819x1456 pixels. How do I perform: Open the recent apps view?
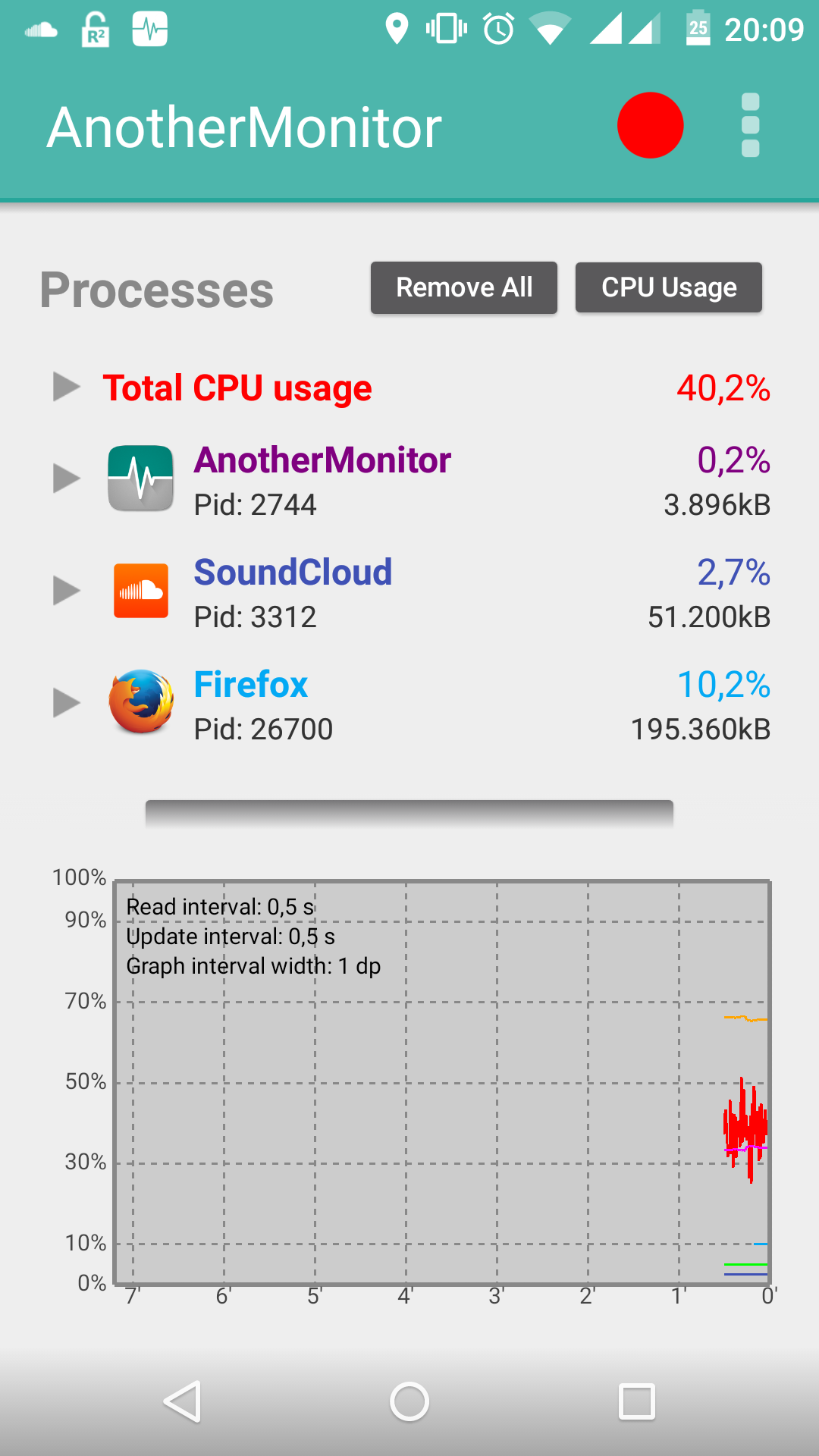(637, 1401)
